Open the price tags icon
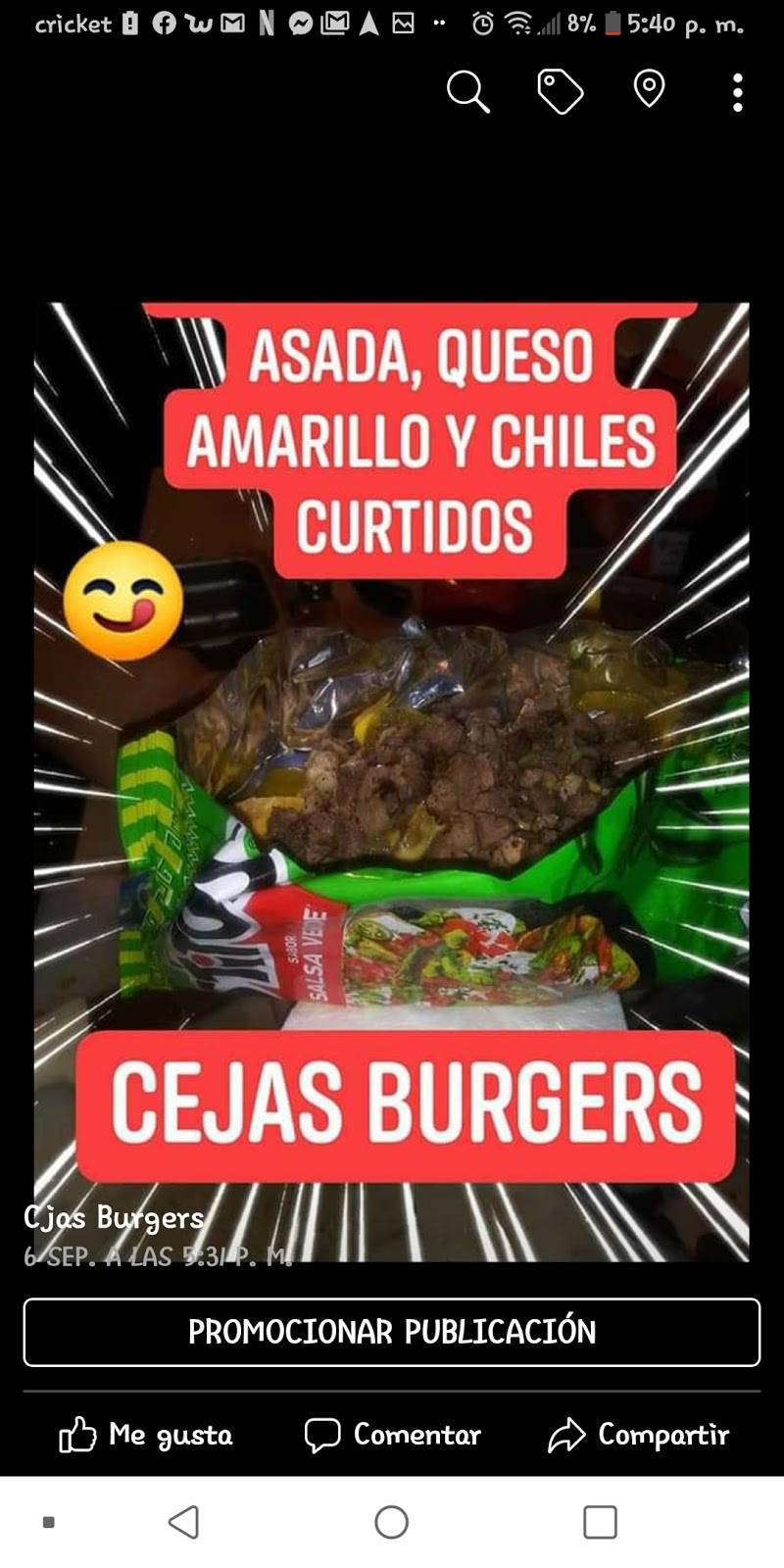Screen dimensions: 784x1568 pos(560,91)
